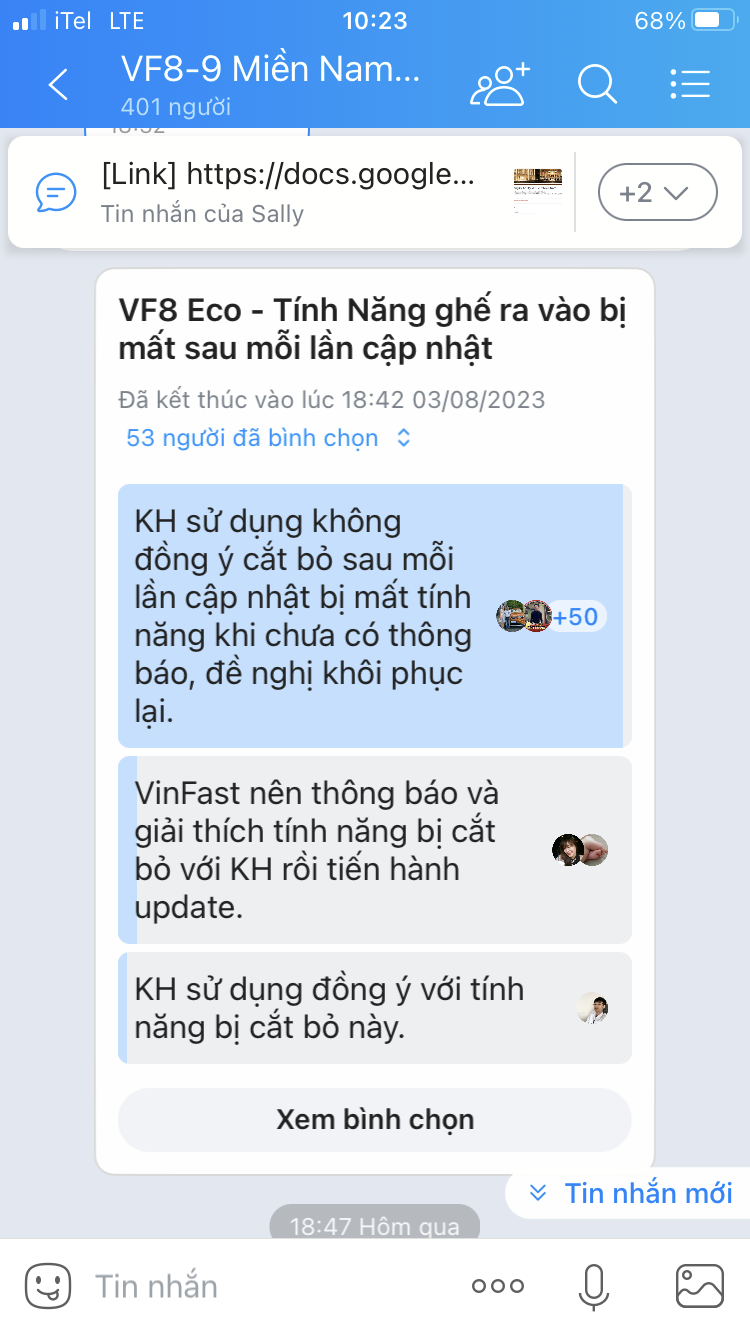Image resolution: width=750 pixels, height=1334 pixels.
Task: Open the search icon in the header
Action: point(597,85)
